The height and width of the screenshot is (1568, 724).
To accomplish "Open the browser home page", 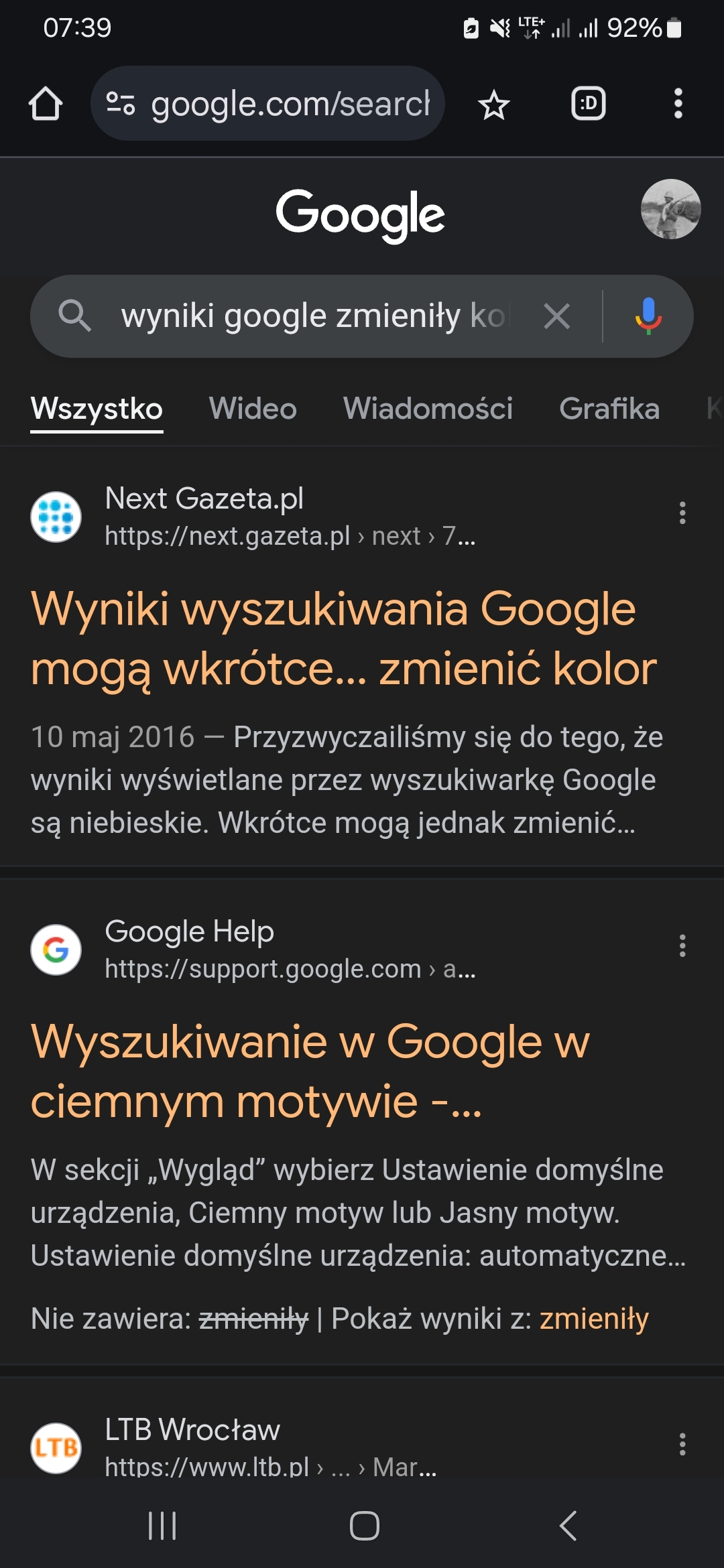I will pyautogui.click(x=46, y=104).
